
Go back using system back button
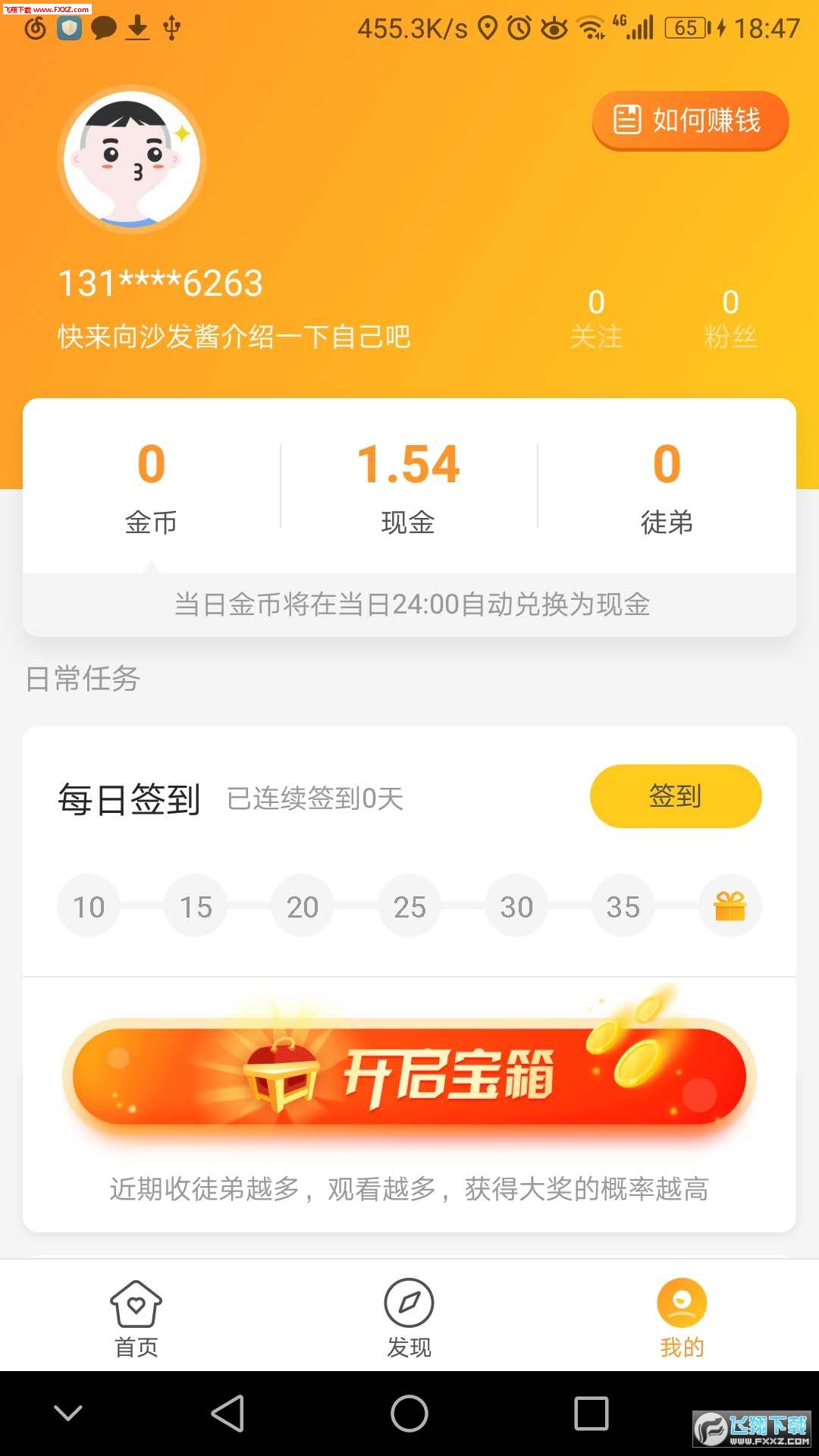click(x=227, y=1414)
